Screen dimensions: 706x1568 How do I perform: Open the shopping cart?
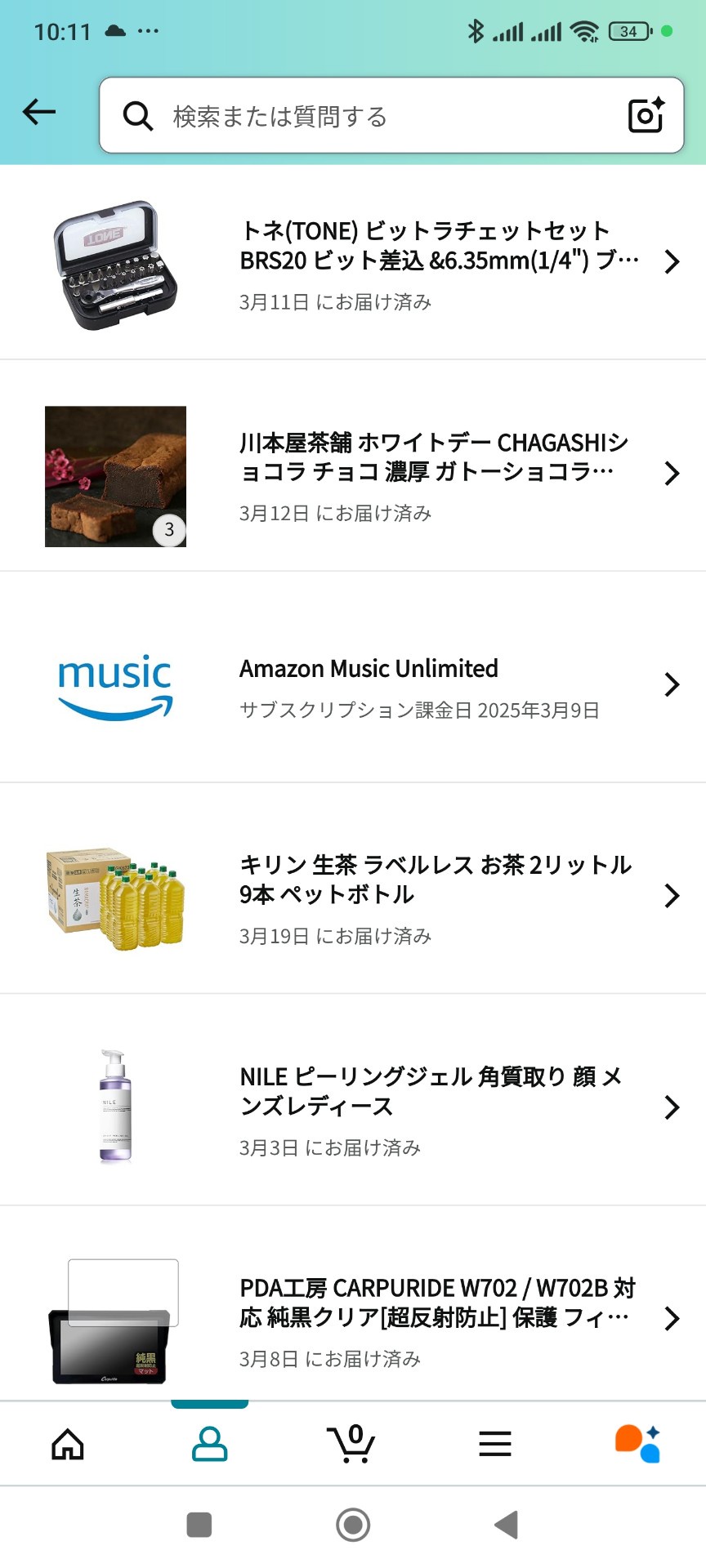(351, 1444)
